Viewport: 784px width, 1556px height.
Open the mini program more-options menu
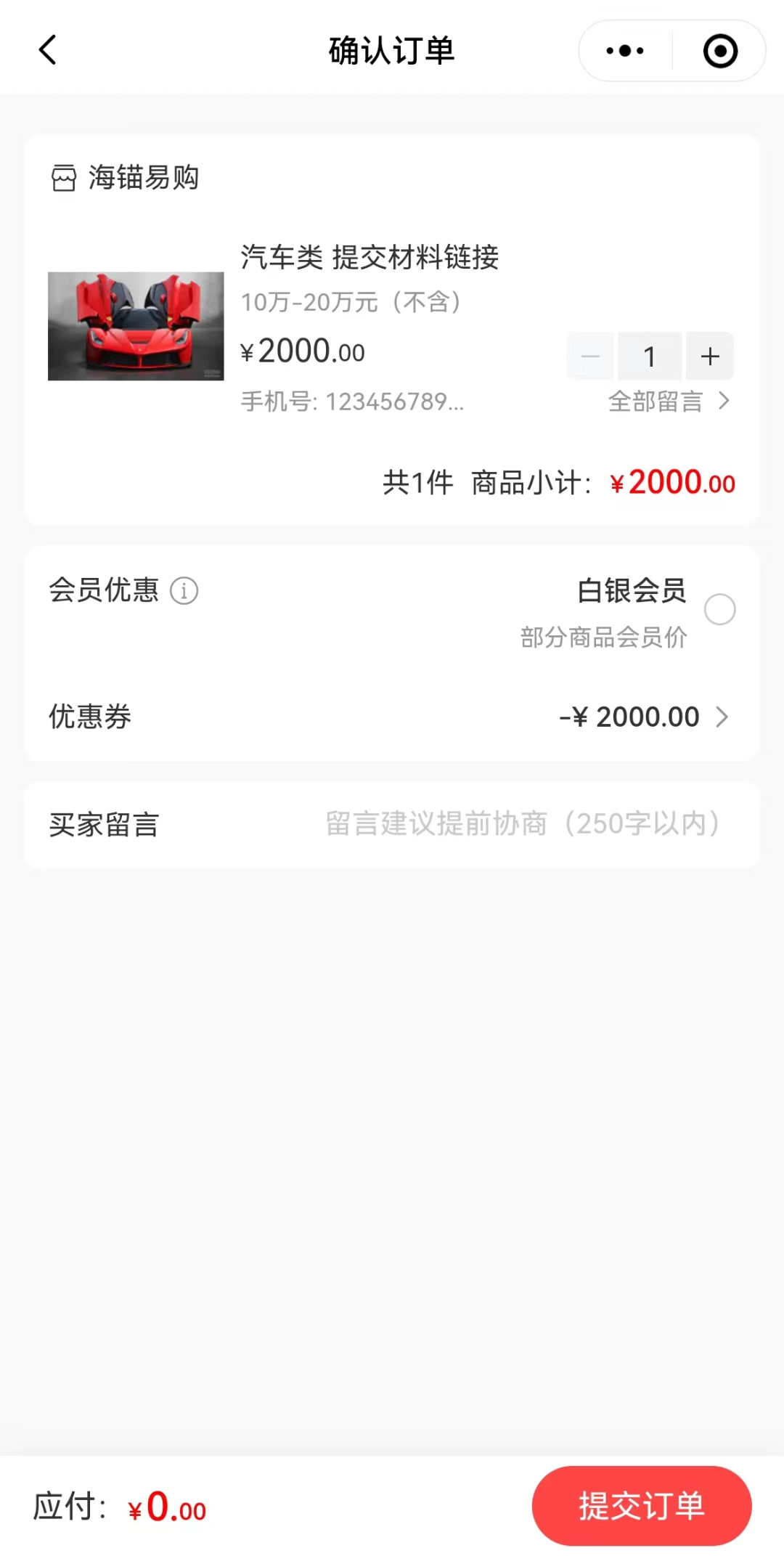click(625, 51)
